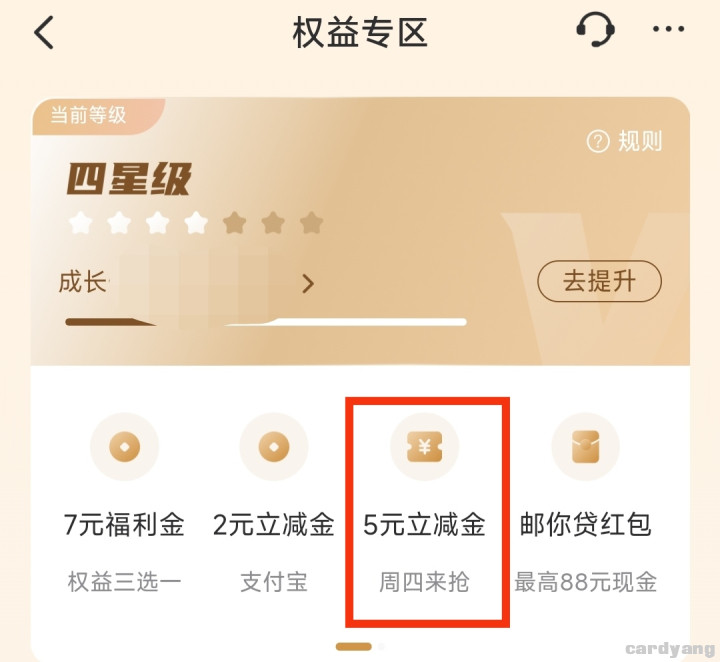Open the 成长 value details chevron
Viewport: 720px width, 662px height.
[308, 284]
